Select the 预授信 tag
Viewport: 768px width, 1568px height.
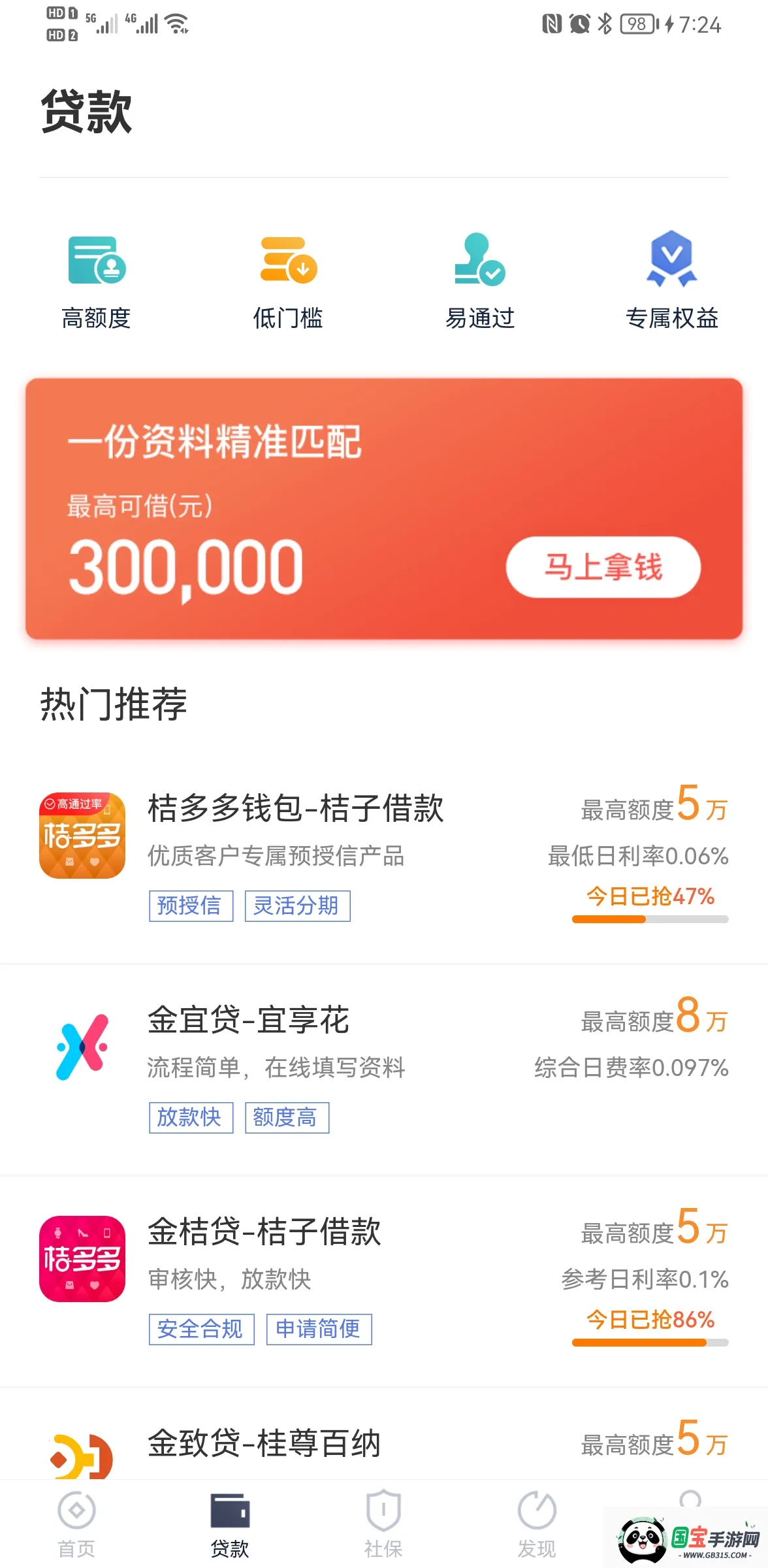(190, 906)
